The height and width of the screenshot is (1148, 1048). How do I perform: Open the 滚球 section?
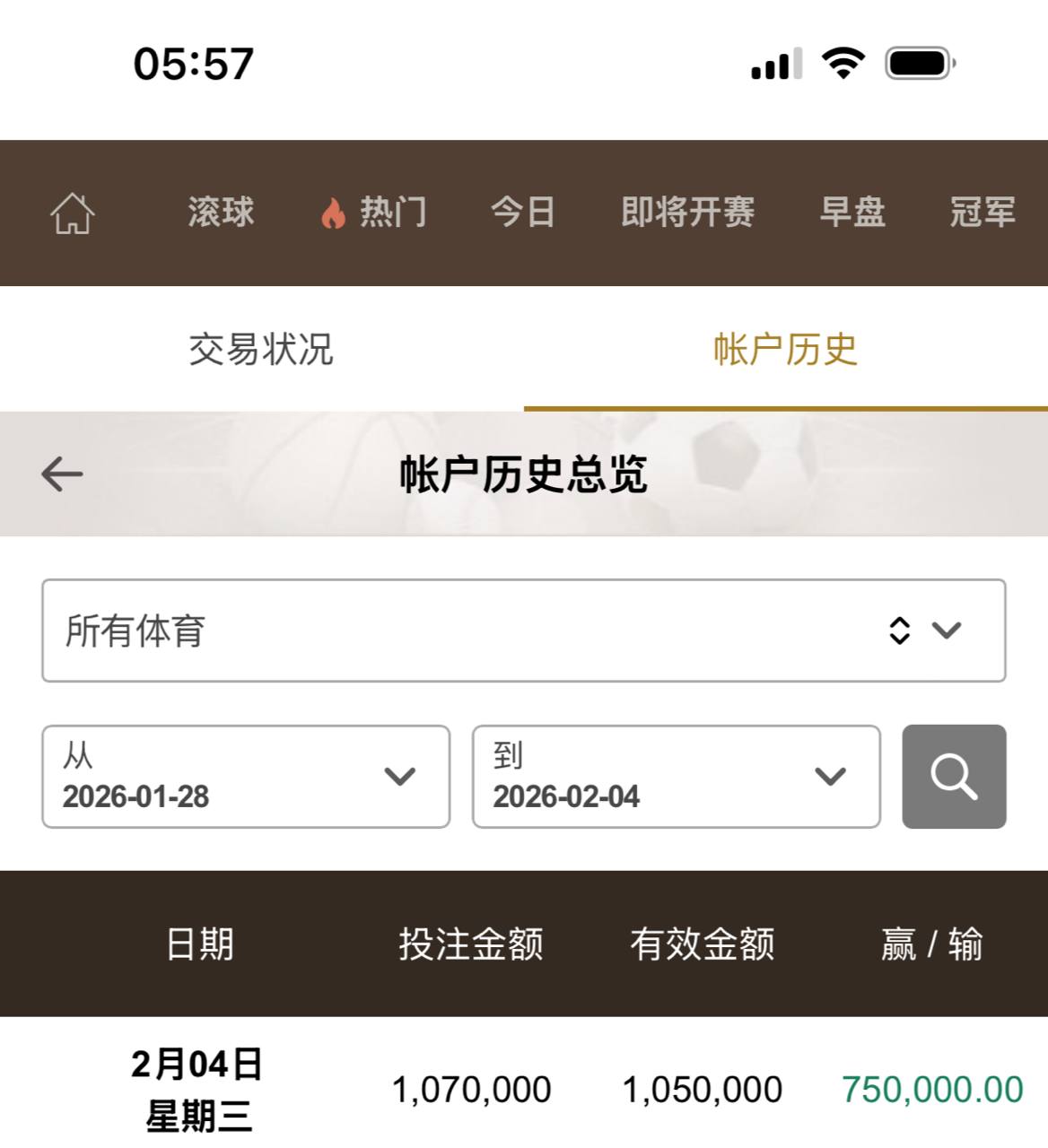[x=221, y=213]
